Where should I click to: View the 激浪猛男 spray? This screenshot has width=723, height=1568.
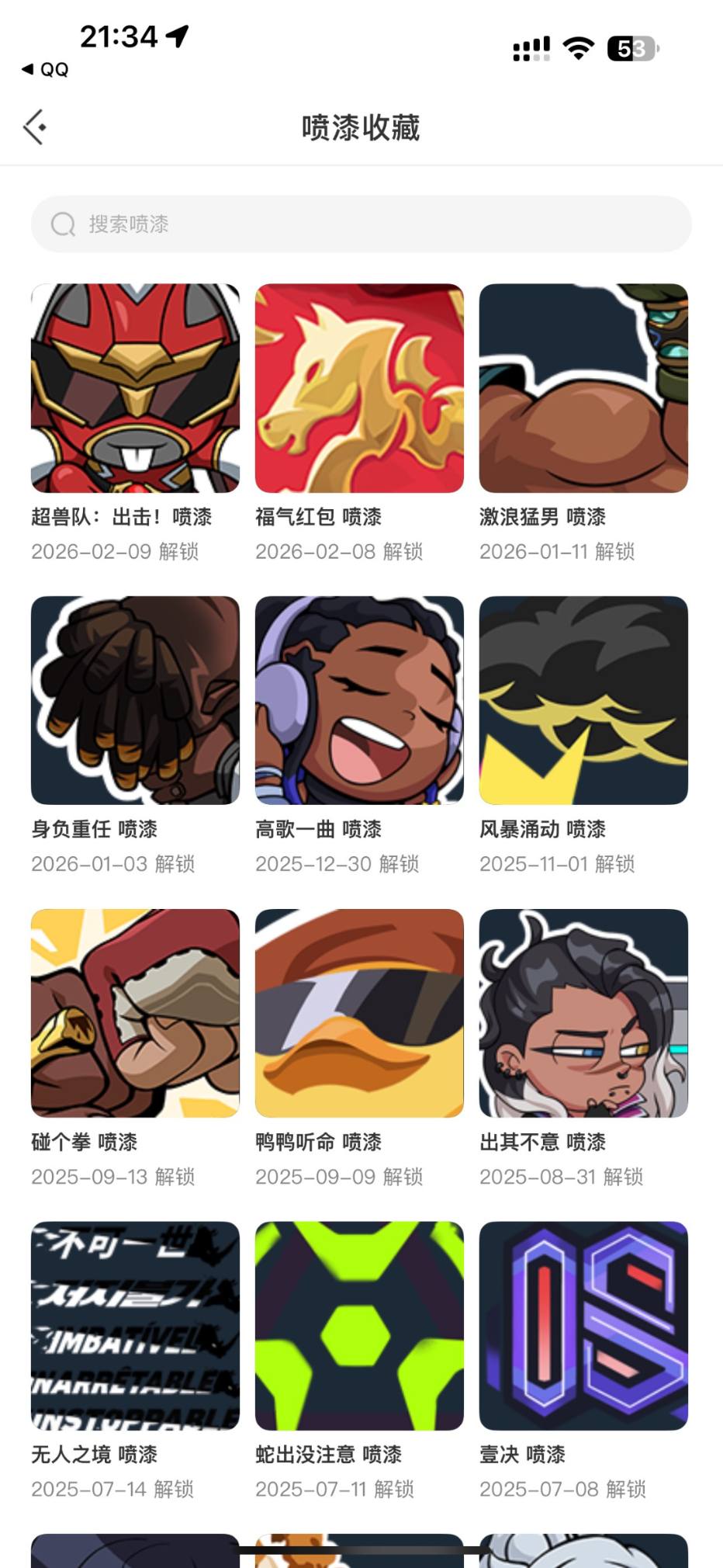pyautogui.click(x=583, y=388)
